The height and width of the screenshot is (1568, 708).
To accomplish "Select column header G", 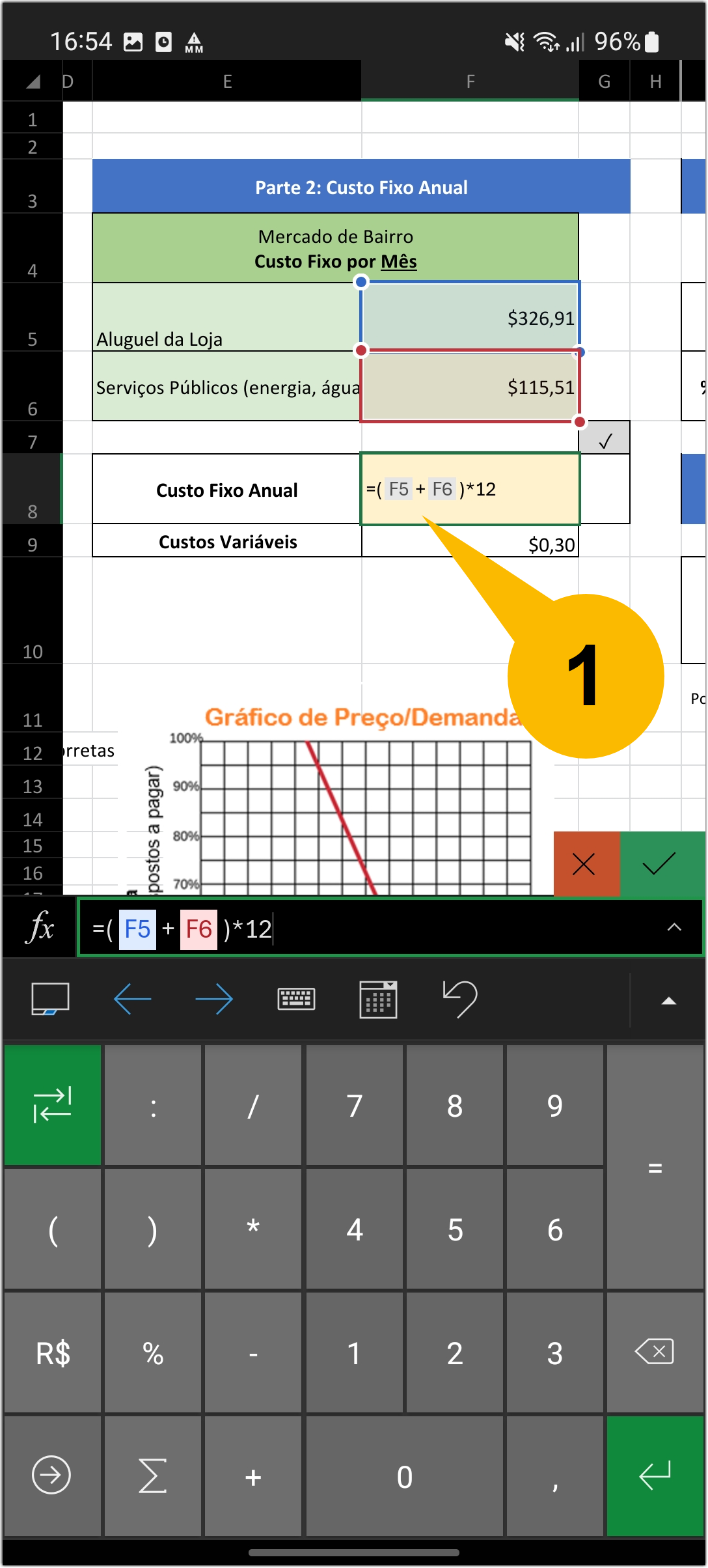I will [605, 81].
